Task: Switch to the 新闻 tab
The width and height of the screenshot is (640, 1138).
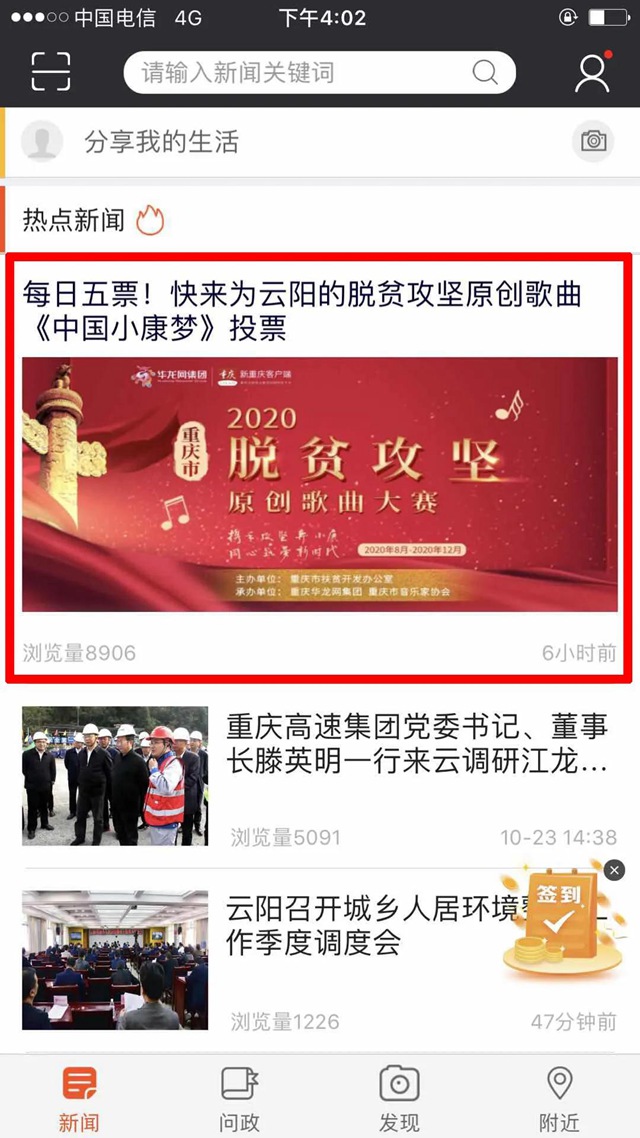Action: [79, 1097]
